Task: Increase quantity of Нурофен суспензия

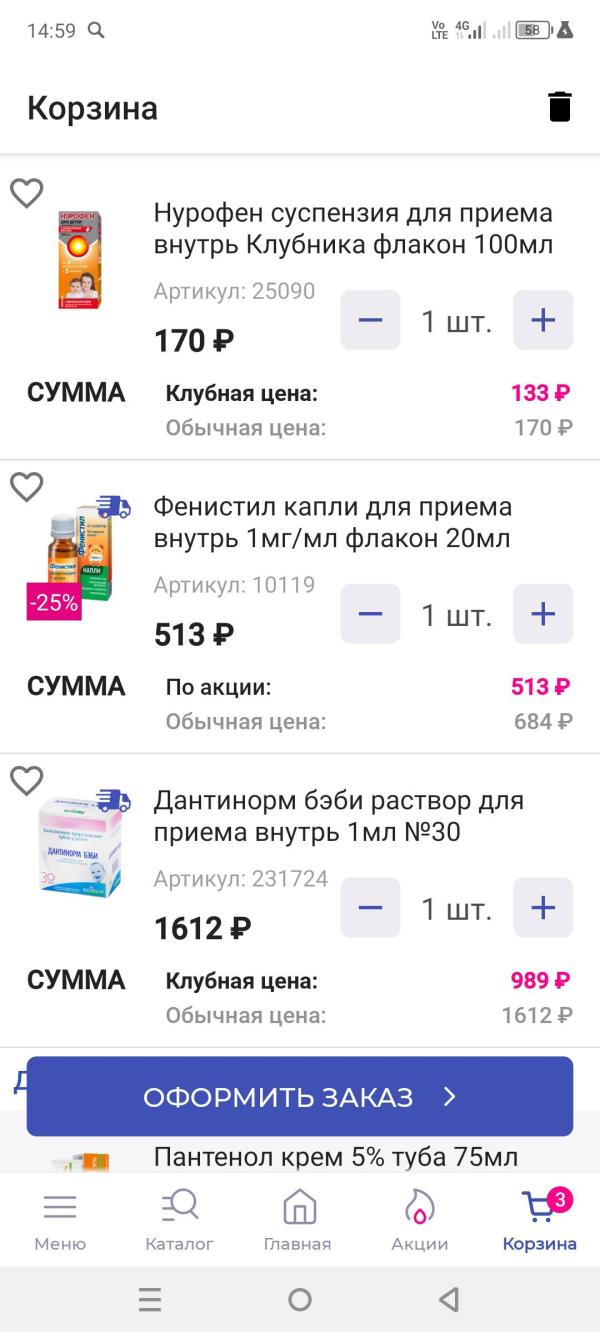Action: [x=542, y=320]
